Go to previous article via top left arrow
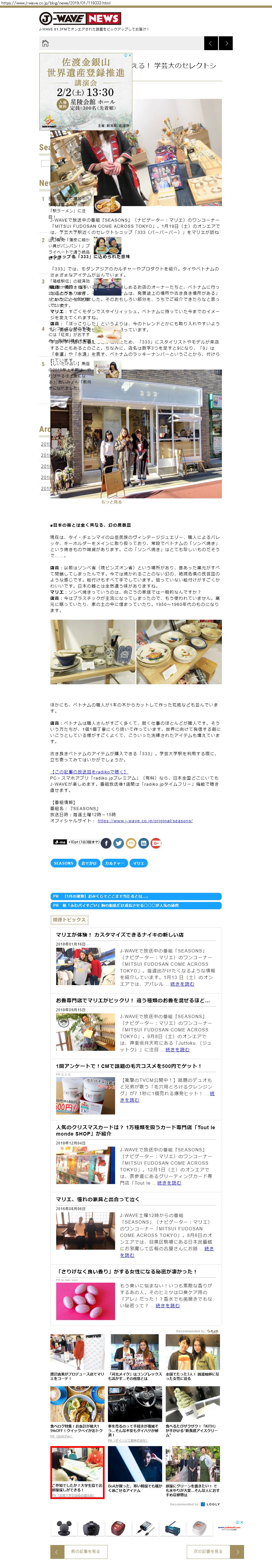272x1568 pixels. pos(211,43)
